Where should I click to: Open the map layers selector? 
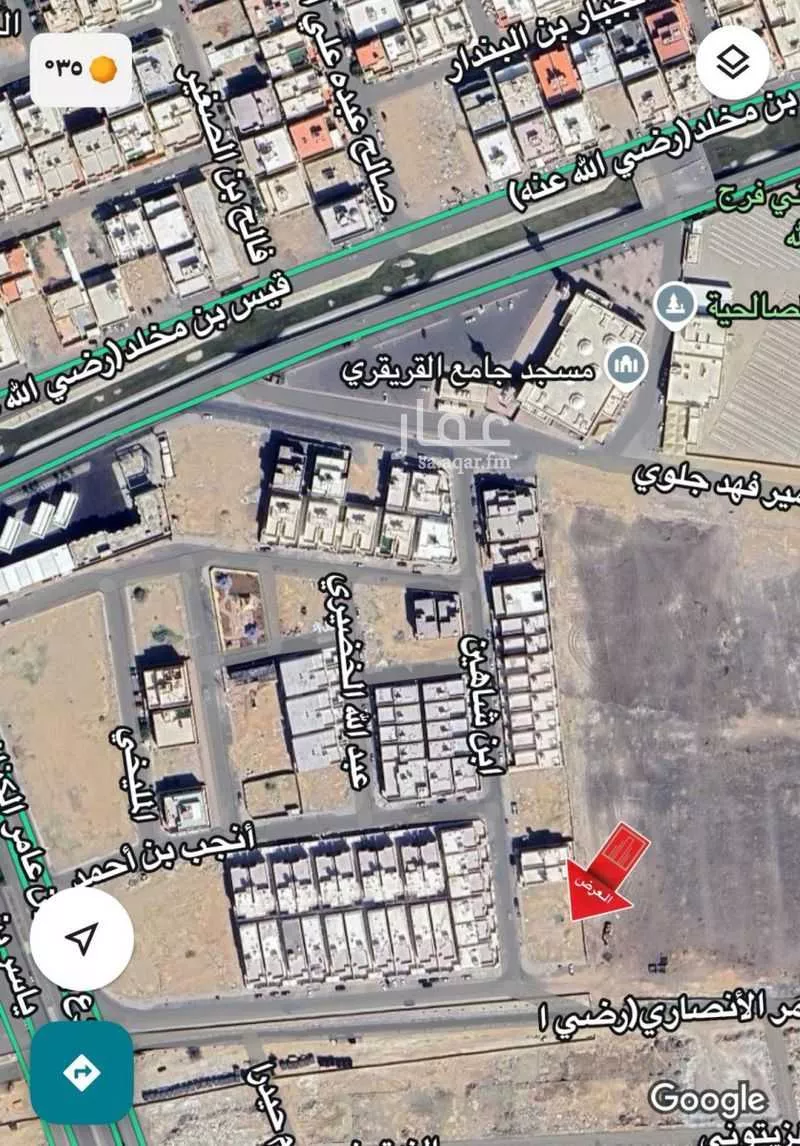click(733, 63)
